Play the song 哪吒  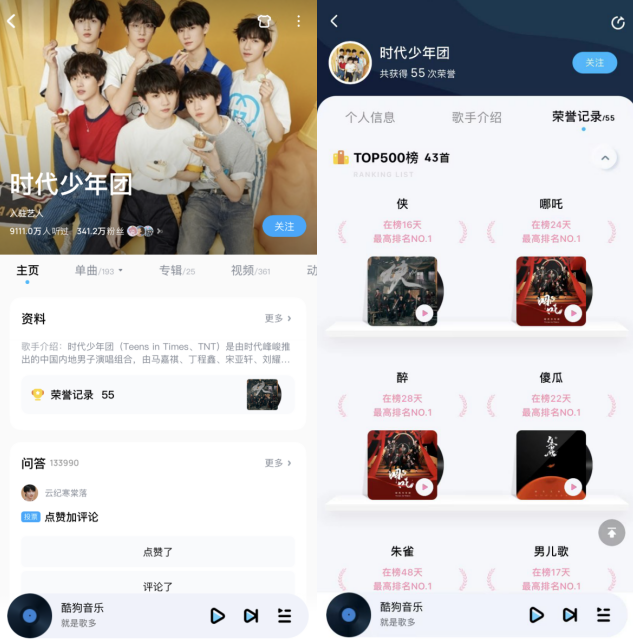click(x=573, y=313)
